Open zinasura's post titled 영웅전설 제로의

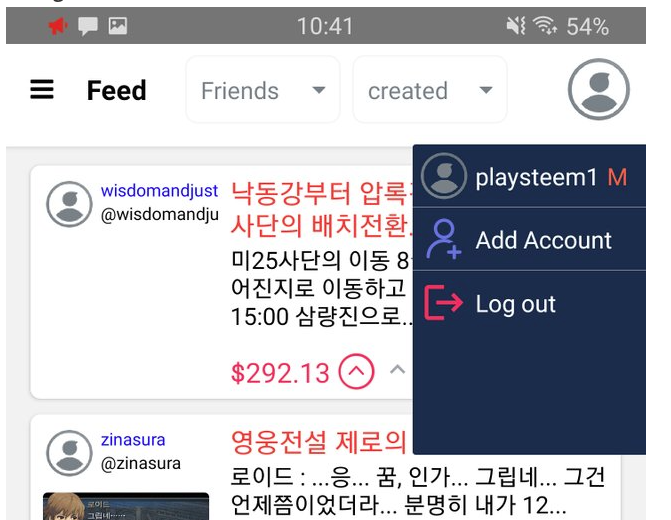click(x=318, y=442)
